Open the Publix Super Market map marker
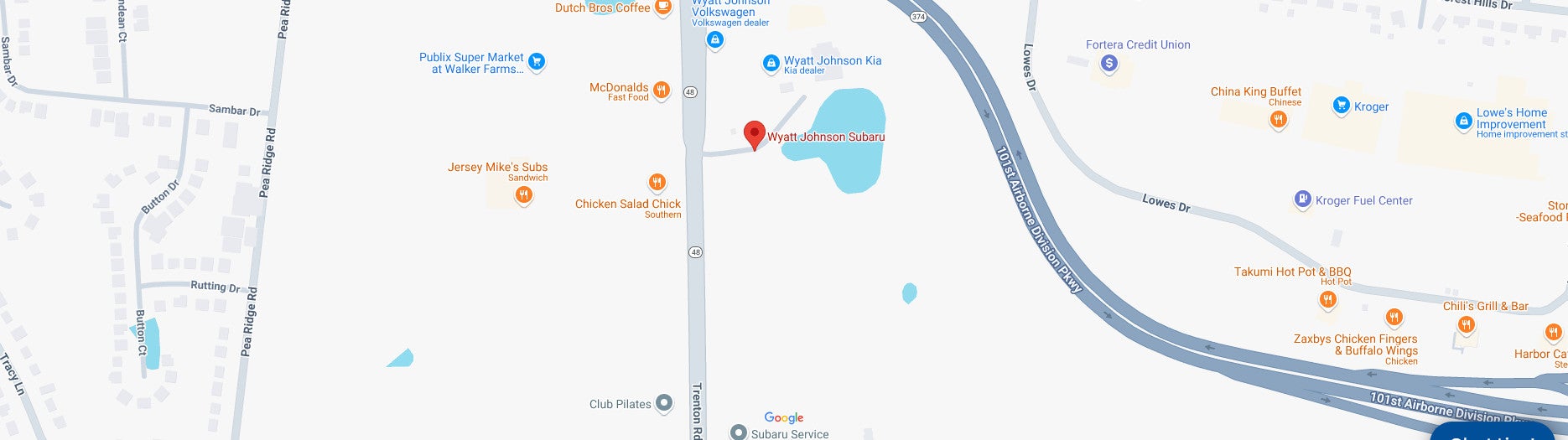 537,61
